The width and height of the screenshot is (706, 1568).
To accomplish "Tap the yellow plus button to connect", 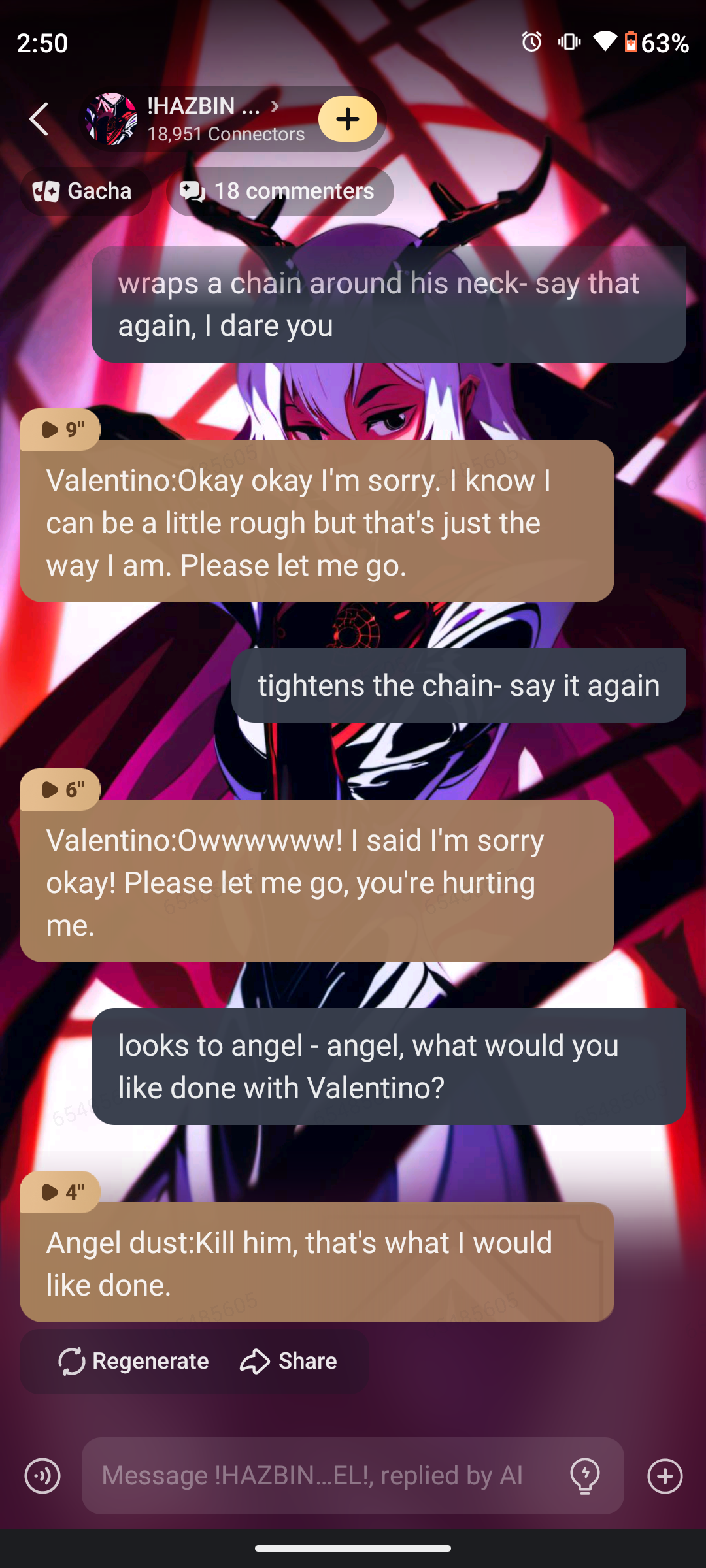I will point(347,119).
